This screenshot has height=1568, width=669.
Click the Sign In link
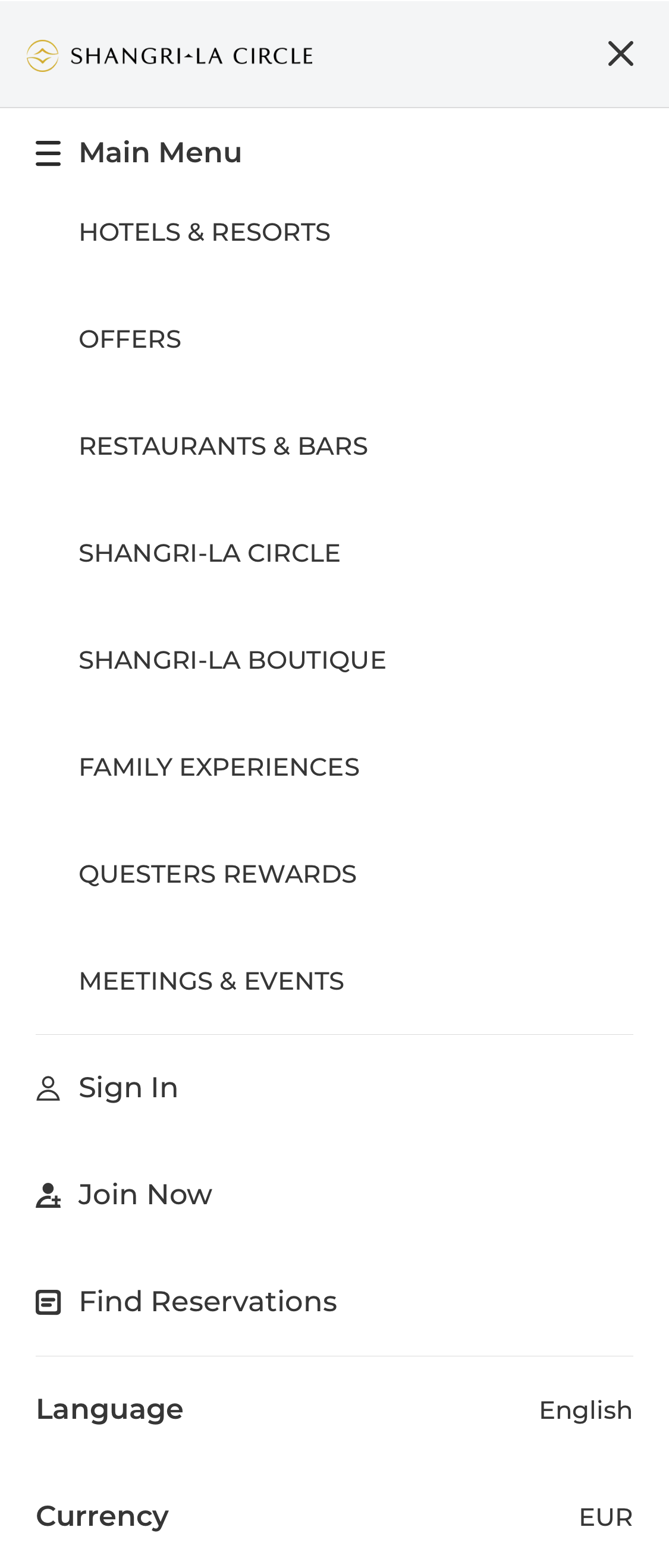pos(127,1087)
